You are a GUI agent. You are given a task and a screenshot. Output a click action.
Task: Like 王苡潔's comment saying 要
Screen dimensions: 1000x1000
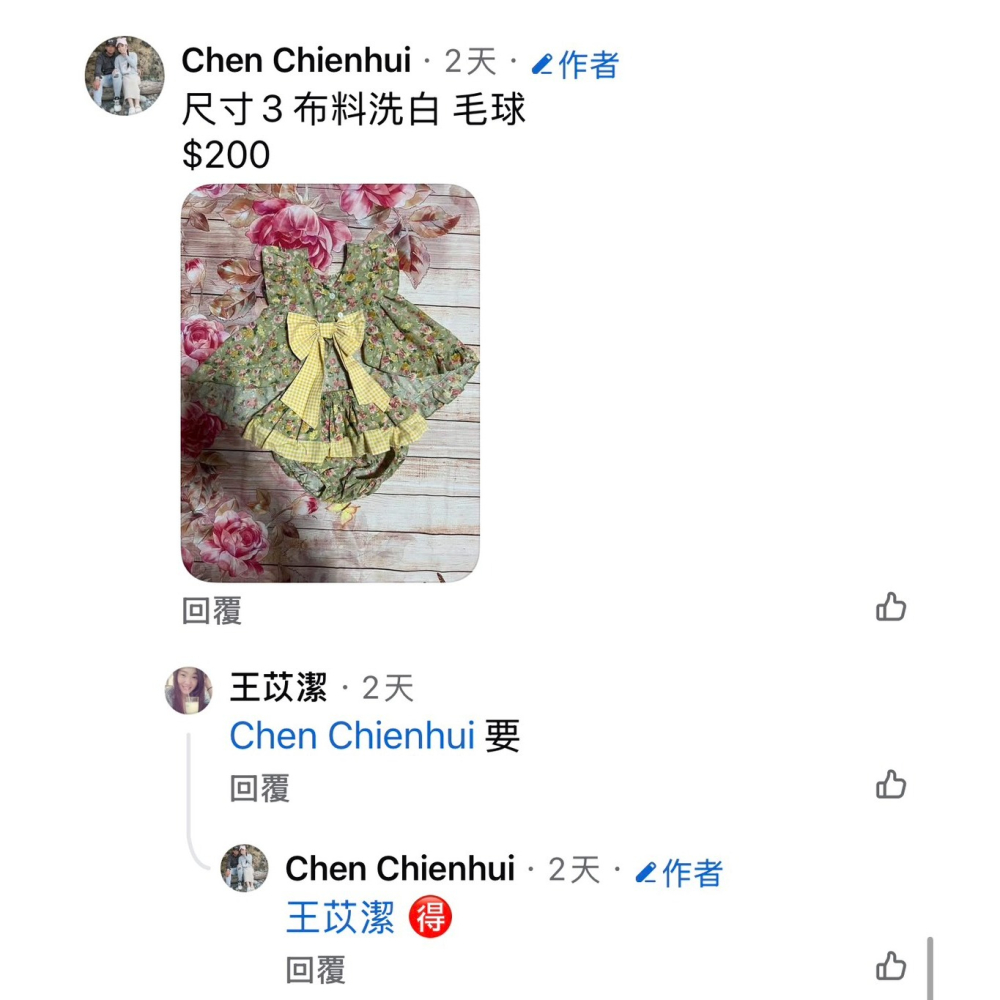pyautogui.click(x=890, y=785)
